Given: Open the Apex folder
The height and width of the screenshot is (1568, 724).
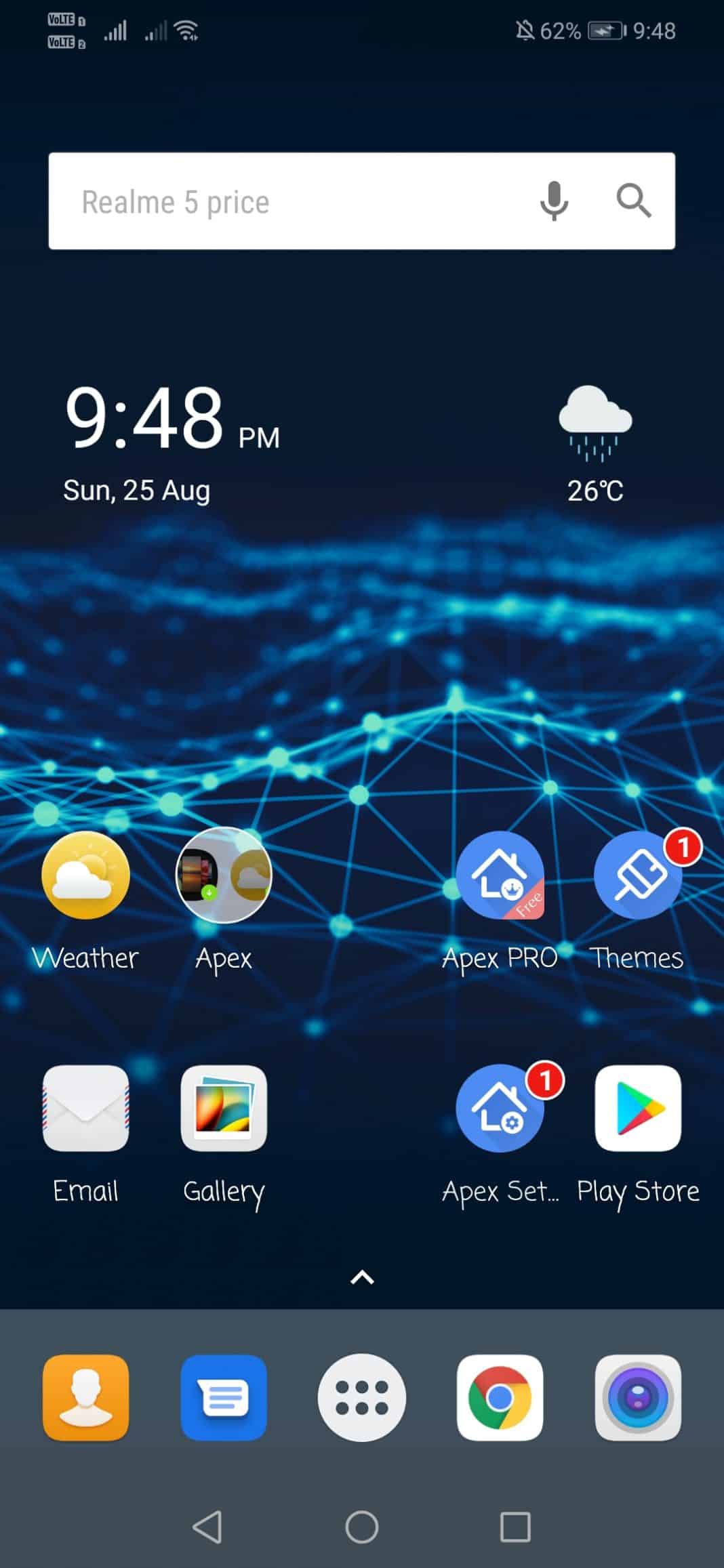Looking at the screenshot, I should pyautogui.click(x=224, y=875).
